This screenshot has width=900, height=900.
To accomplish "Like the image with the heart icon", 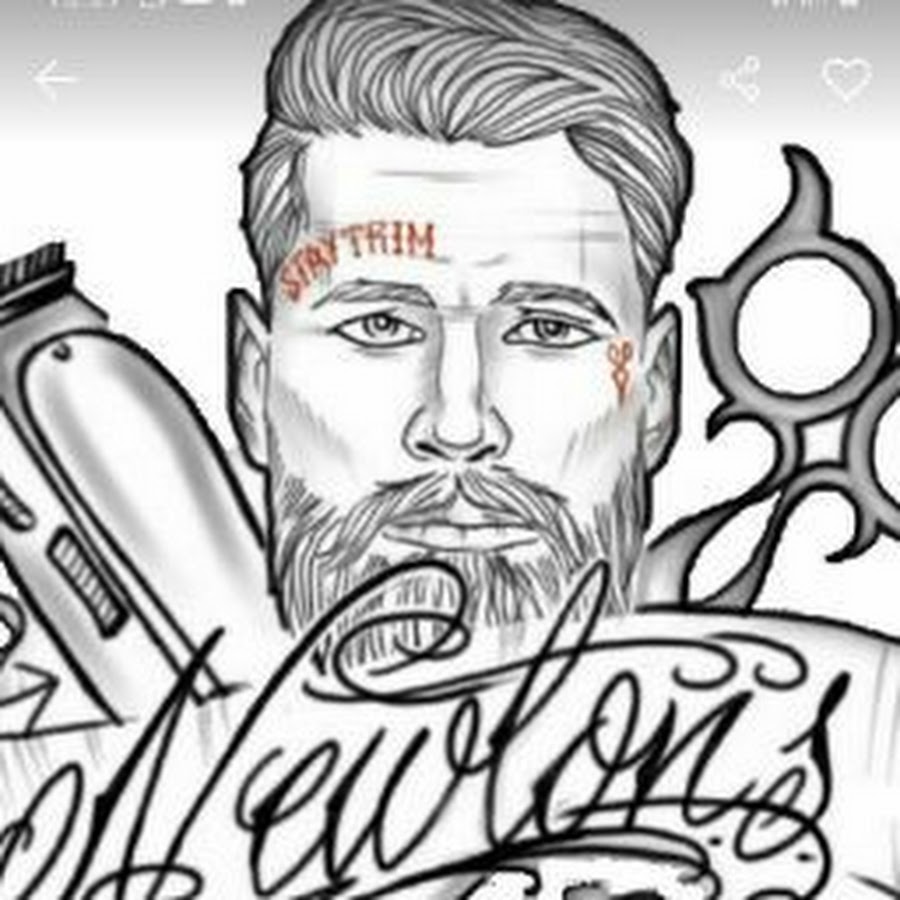I will pos(846,79).
